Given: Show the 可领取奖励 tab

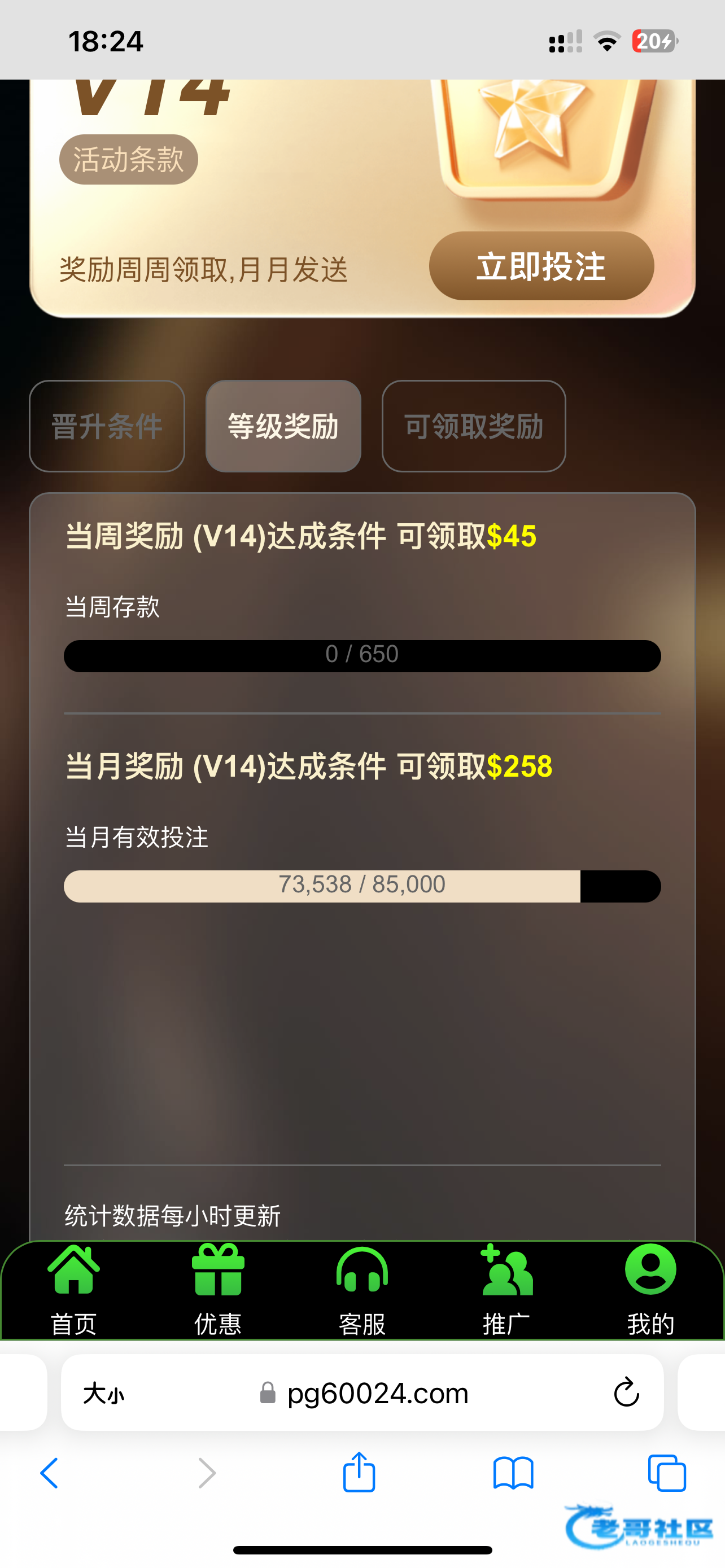Looking at the screenshot, I should tap(474, 426).
